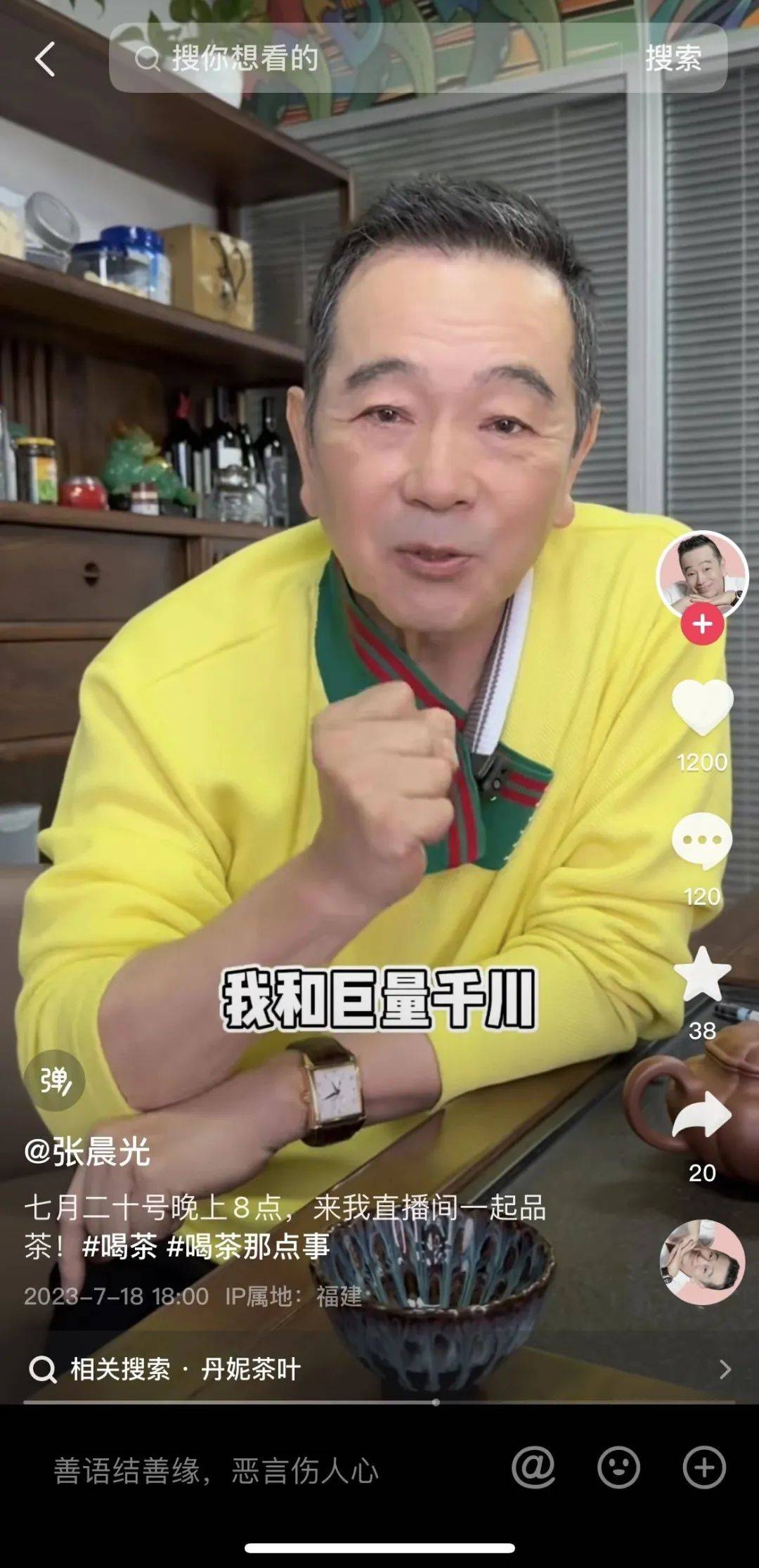Open the emoji picker icon
Image resolution: width=759 pixels, height=1568 pixels.
coord(618,1467)
